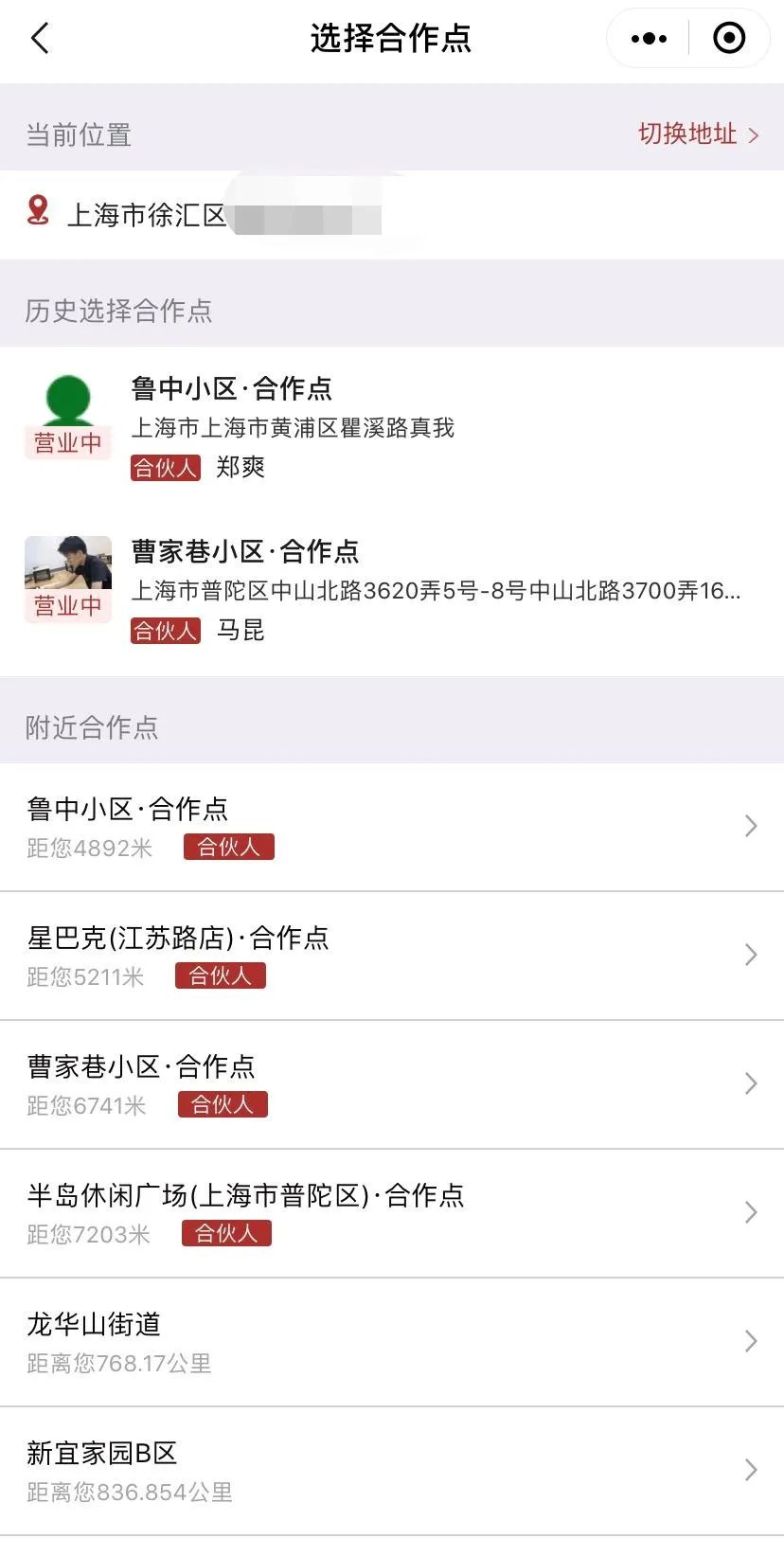This screenshot has width=784, height=1556.
Task: Pick nearby 曹家巷小区 point 6741米 away
Action: 391,1083
